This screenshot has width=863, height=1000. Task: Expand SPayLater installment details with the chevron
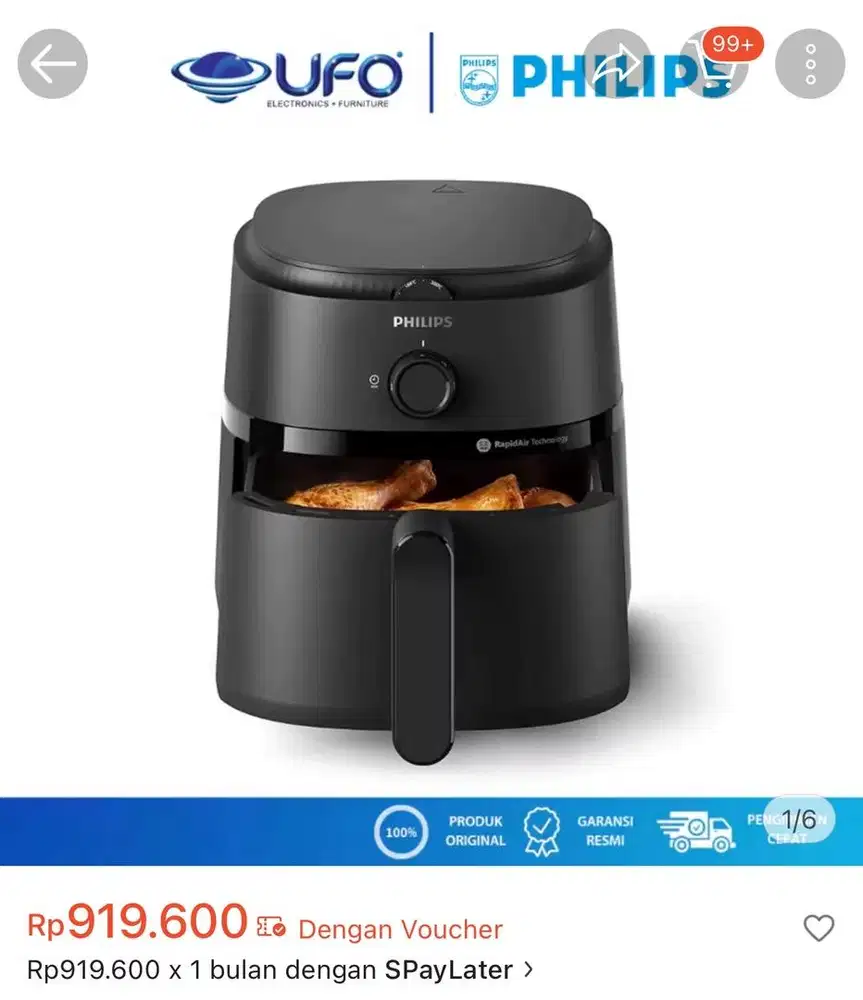(x=527, y=969)
